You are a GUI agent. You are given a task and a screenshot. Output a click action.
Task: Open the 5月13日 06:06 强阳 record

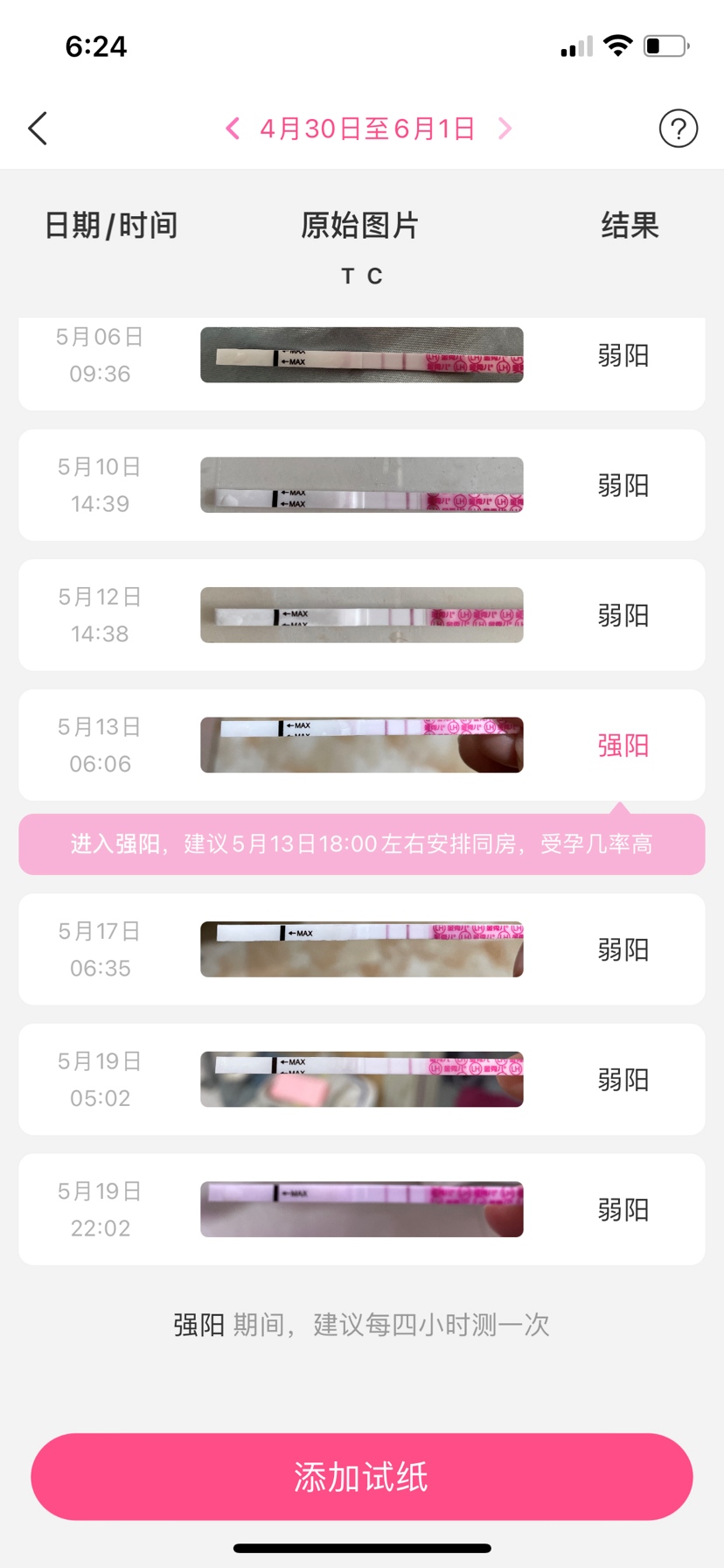pos(362,745)
